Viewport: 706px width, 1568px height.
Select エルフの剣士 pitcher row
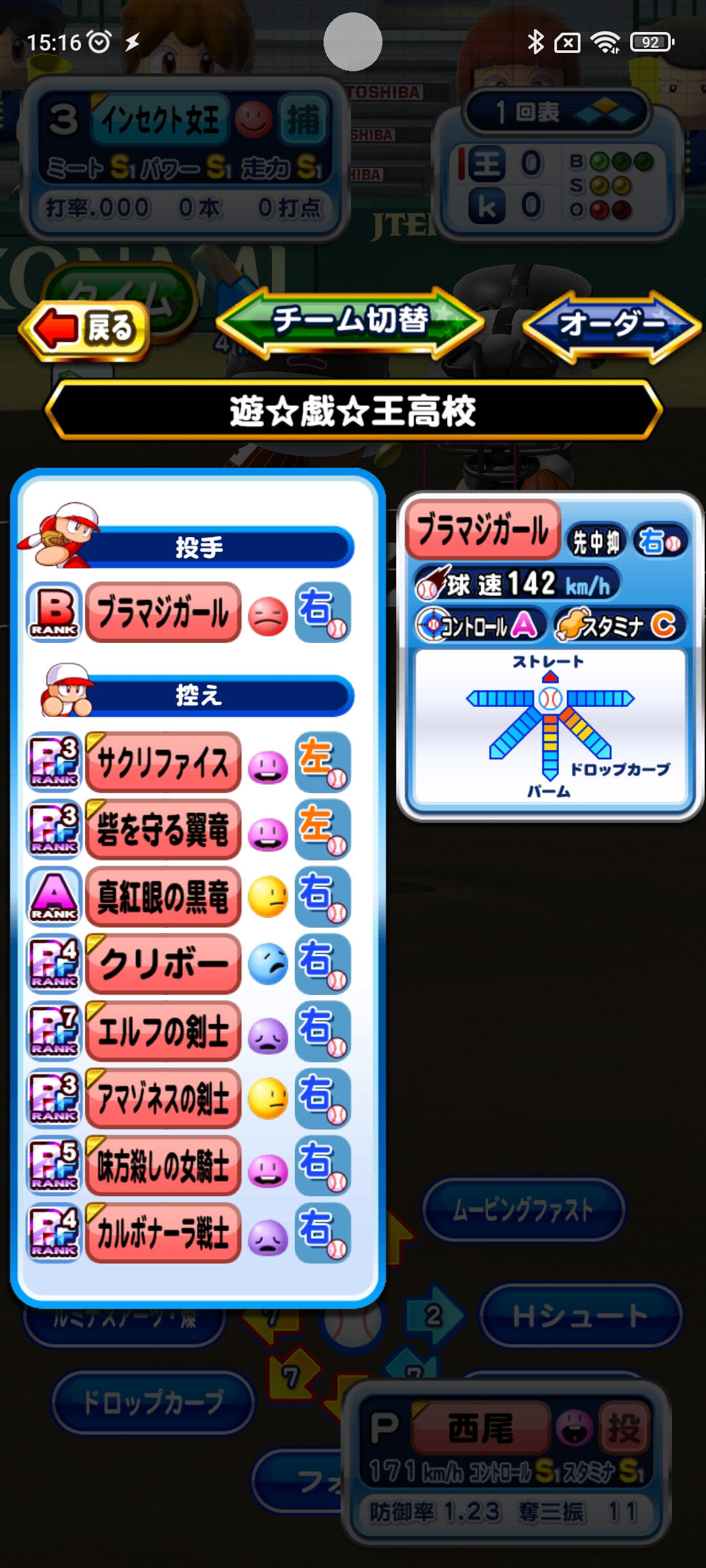coord(163,1031)
